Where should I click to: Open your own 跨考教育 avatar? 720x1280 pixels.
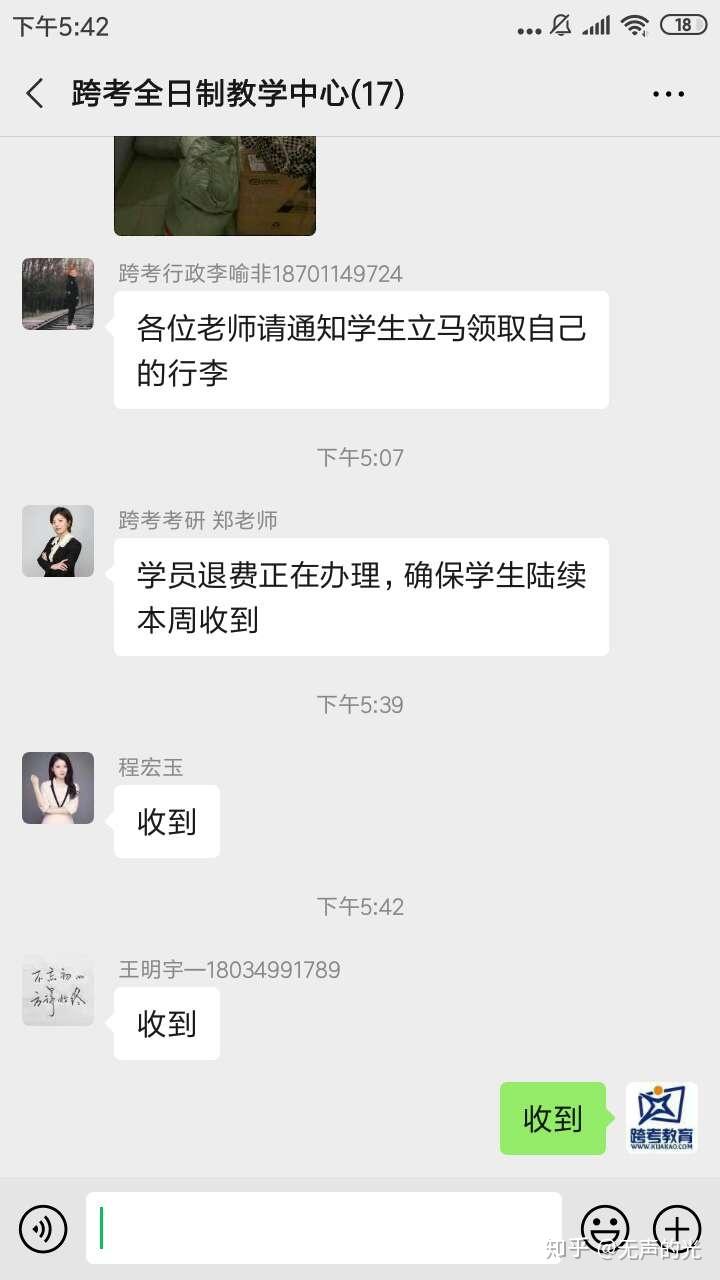click(662, 1118)
